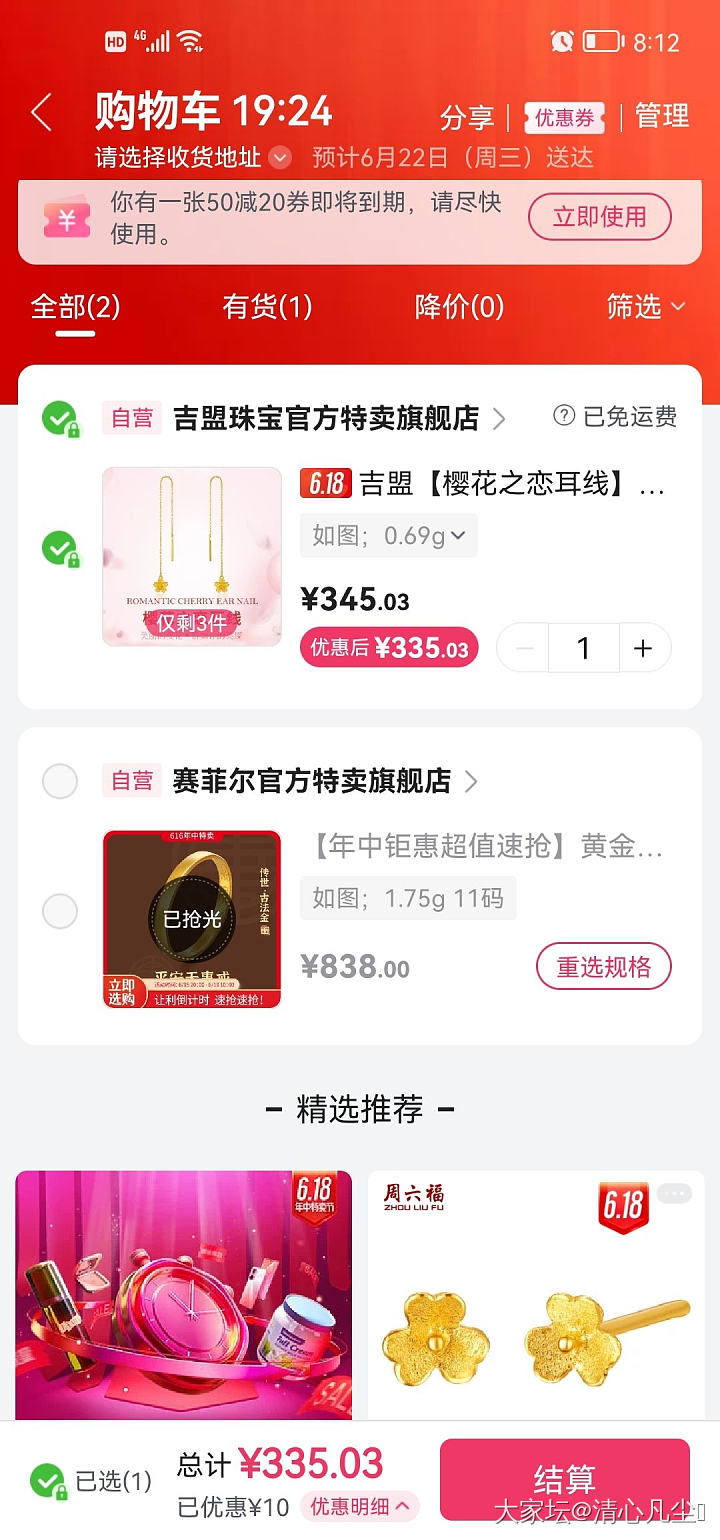The height and width of the screenshot is (1540, 720).
Task: Tap 立即使用 to use the coupon
Action: [599, 217]
